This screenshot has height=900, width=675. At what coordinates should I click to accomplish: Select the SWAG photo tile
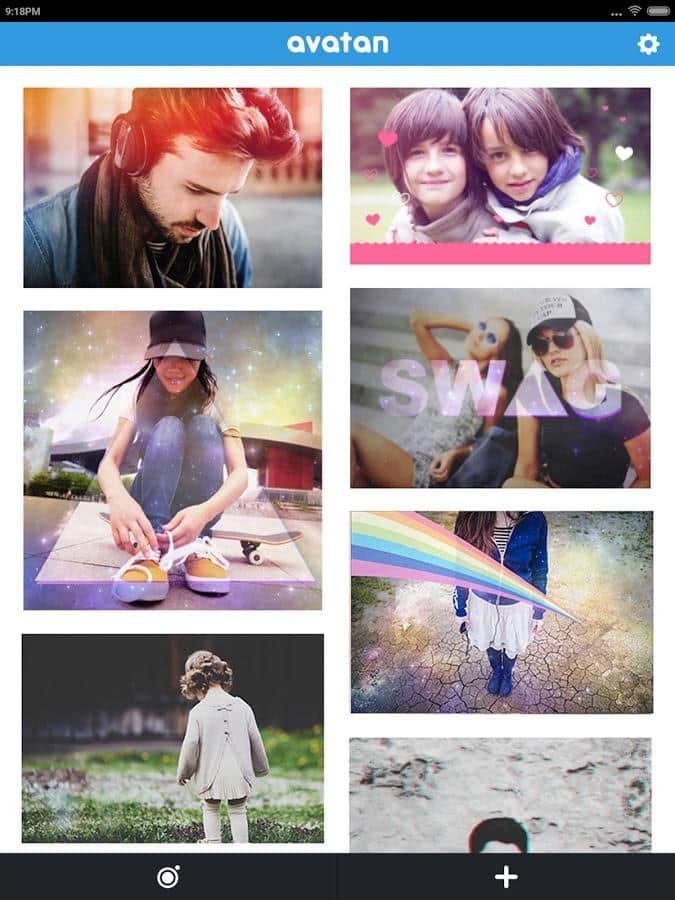point(500,388)
